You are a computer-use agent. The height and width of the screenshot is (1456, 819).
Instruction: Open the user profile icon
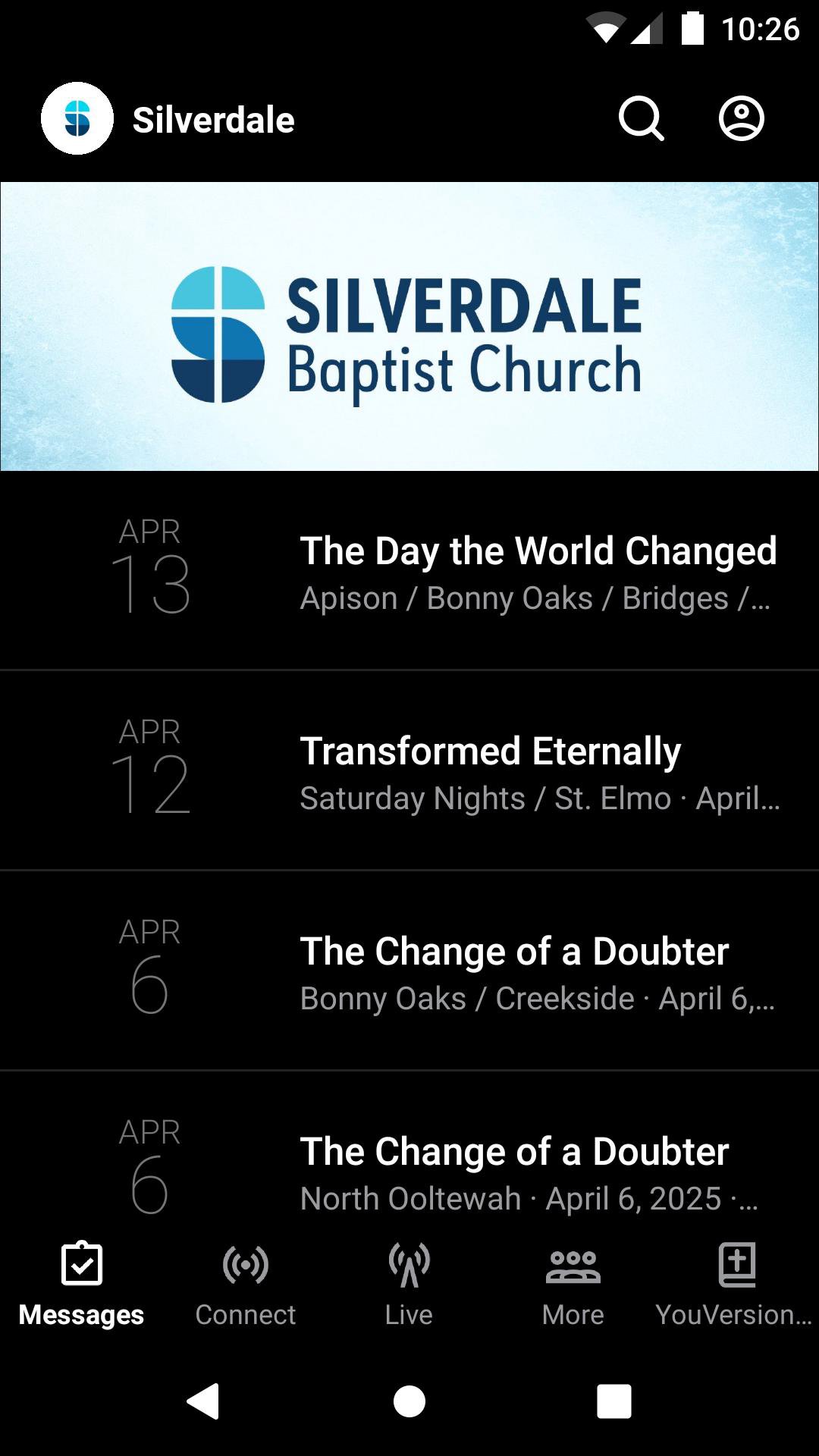[741, 119]
